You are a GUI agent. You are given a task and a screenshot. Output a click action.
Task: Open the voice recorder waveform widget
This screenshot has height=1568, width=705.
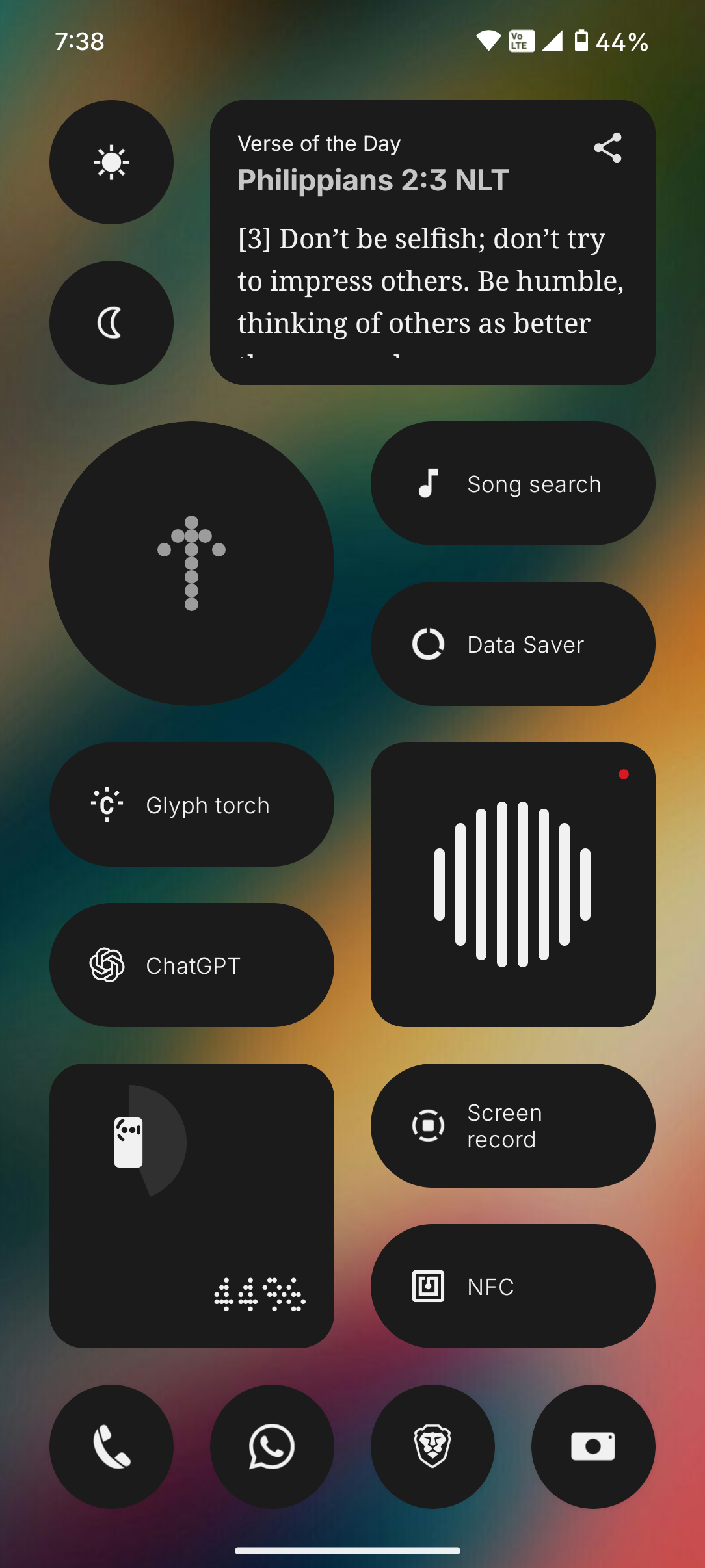(512, 885)
